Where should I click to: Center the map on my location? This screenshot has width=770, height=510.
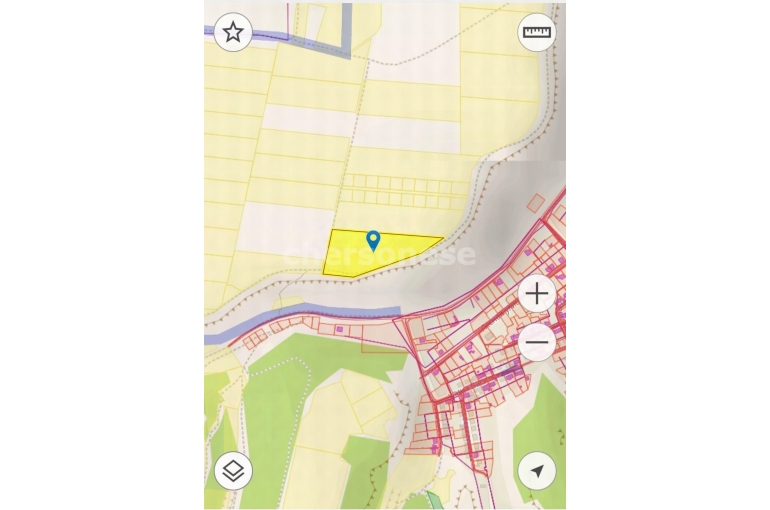pyautogui.click(x=537, y=470)
